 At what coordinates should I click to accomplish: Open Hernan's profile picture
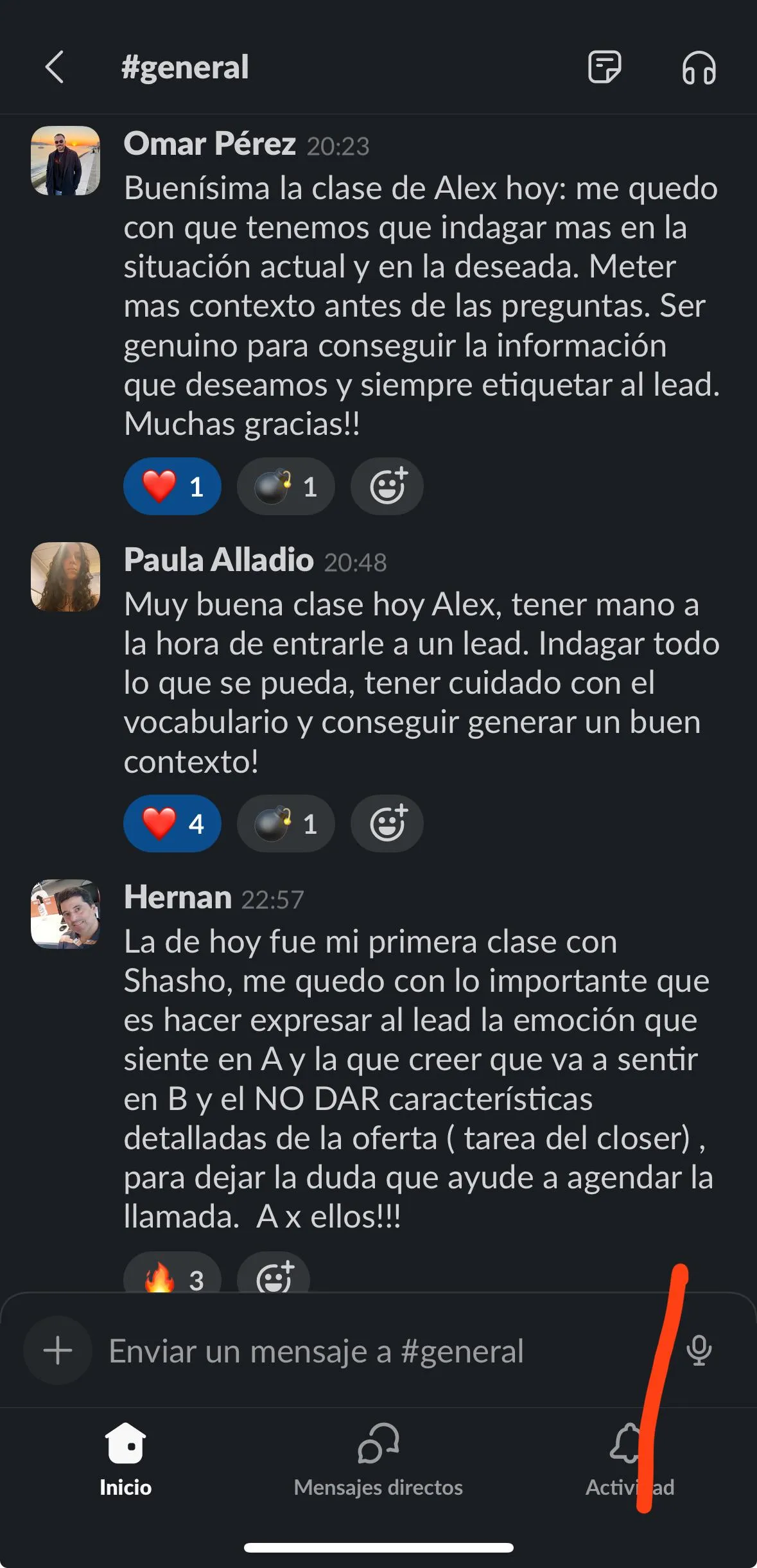pyautogui.click(x=65, y=913)
